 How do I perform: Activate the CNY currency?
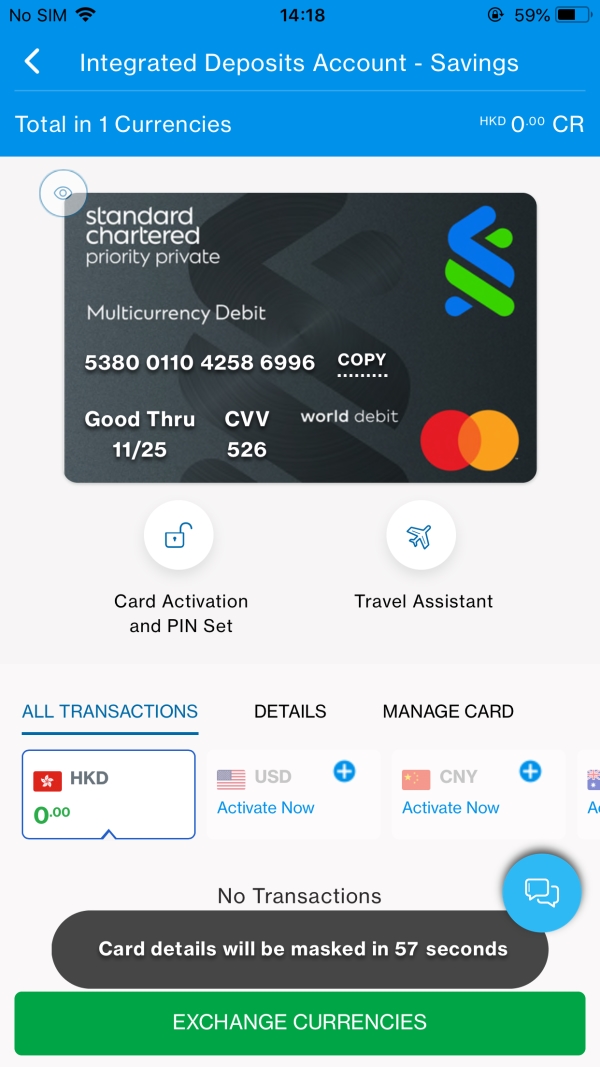[450, 808]
